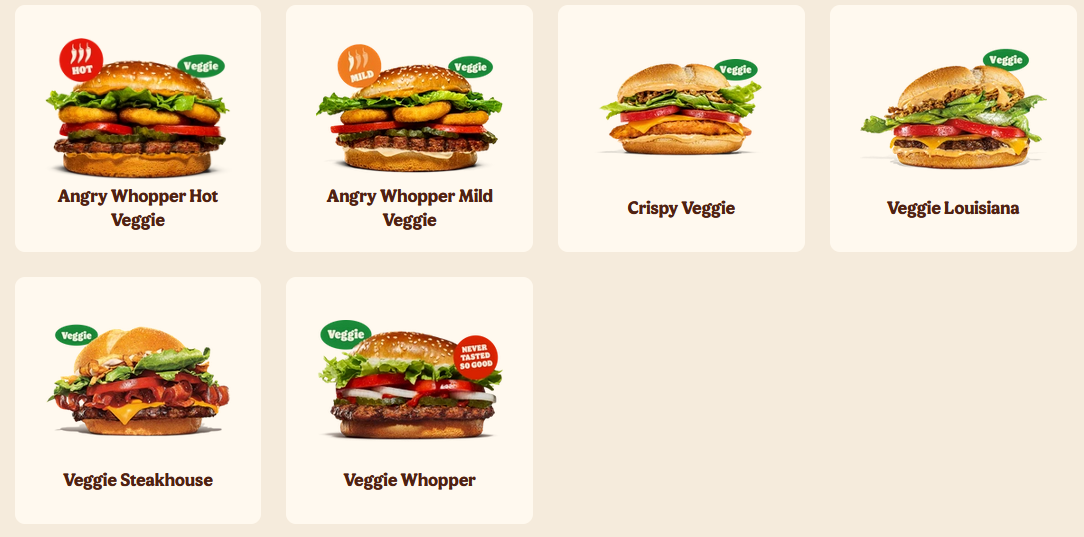
Task: Select the Angry Whopper Mild Veggie item
Action: point(409,130)
